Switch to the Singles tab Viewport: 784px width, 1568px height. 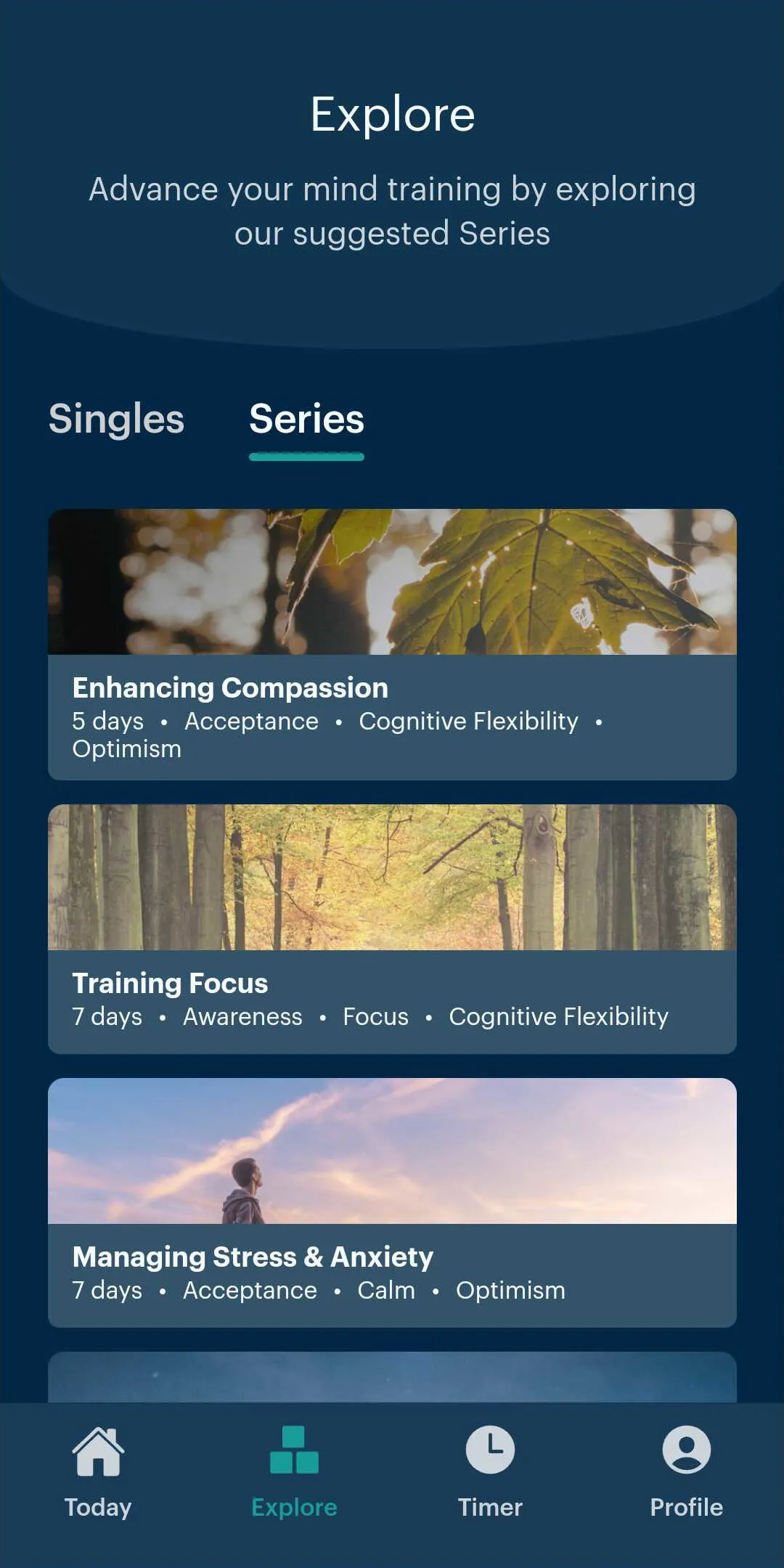click(116, 420)
